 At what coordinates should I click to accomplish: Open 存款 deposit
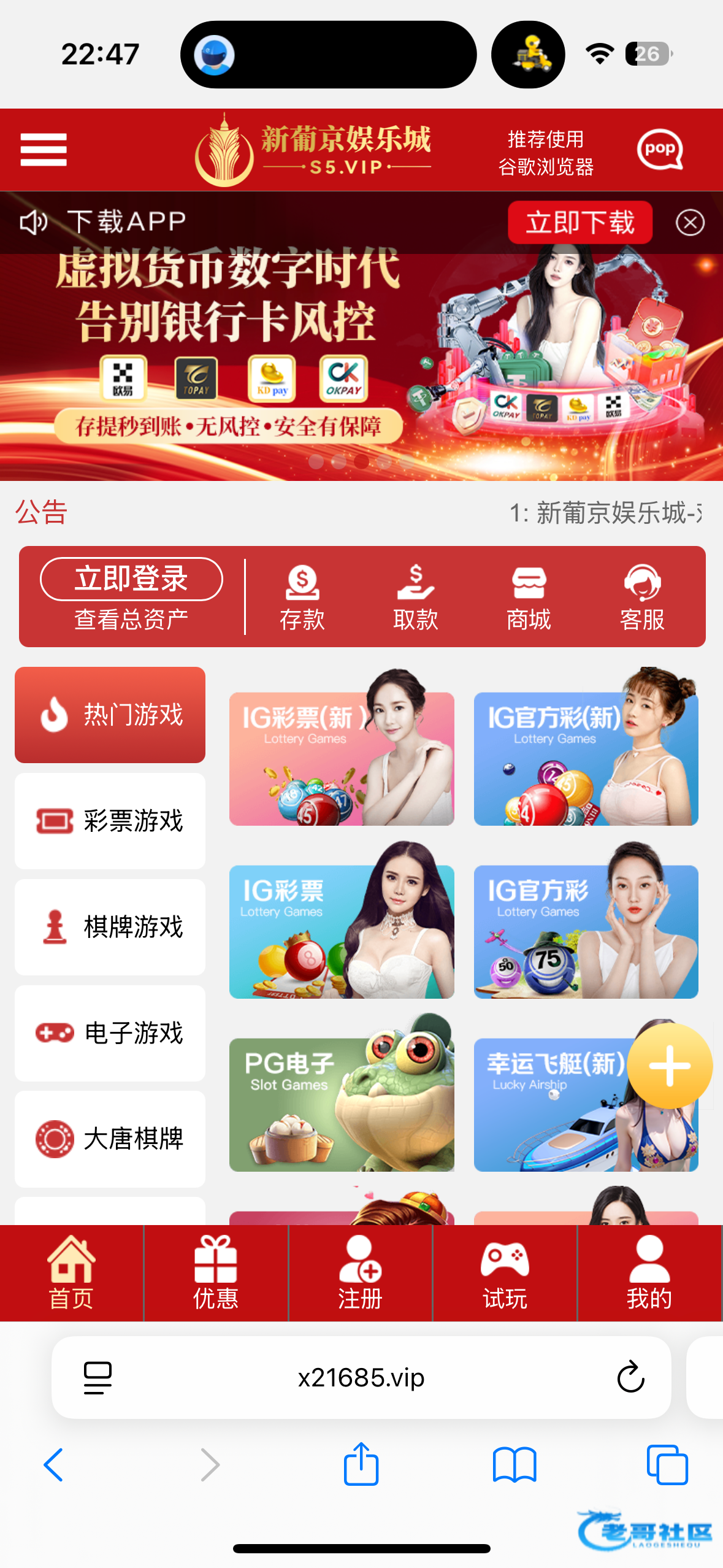pyautogui.click(x=302, y=598)
